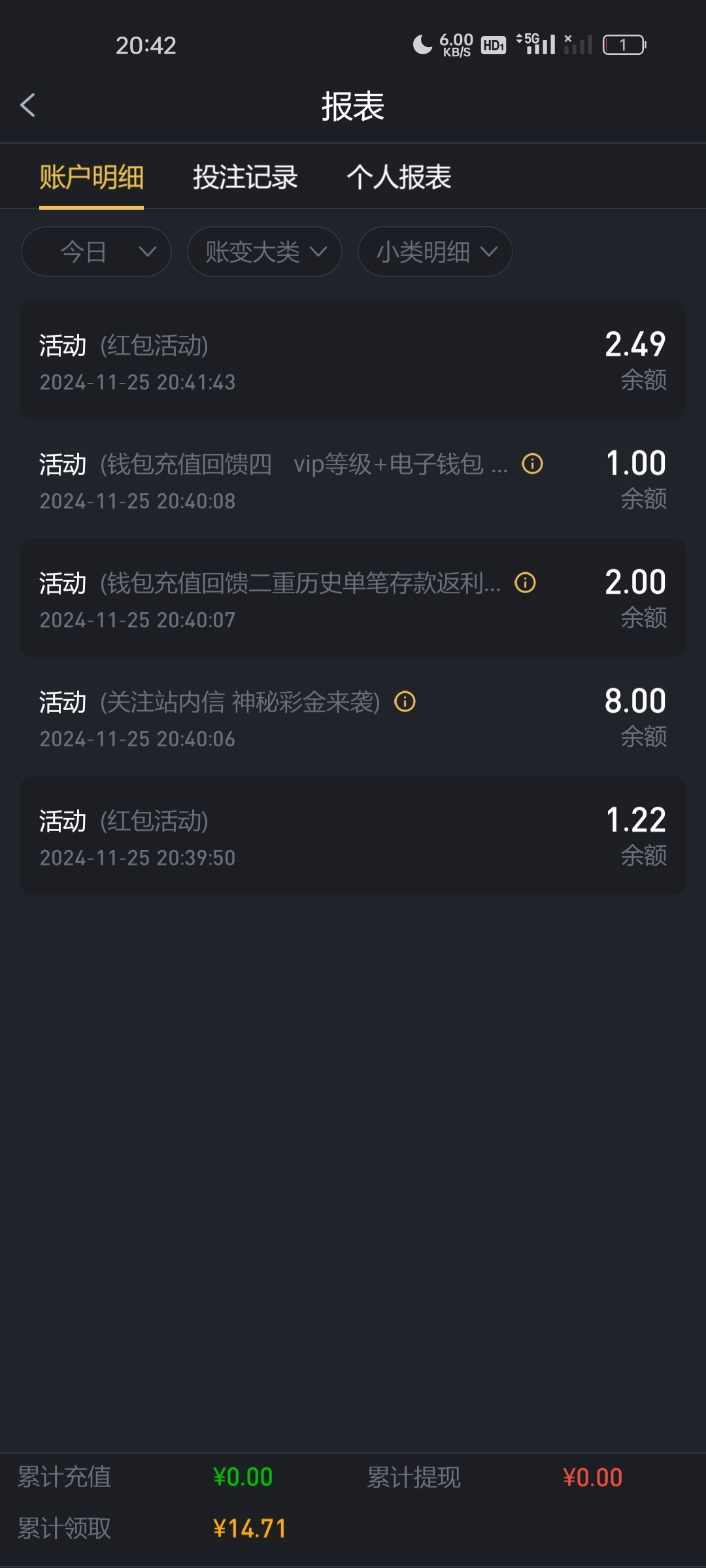Switch to the 个人报表 tab
Screen dimensions: 706x1568
(x=399, y=177)
